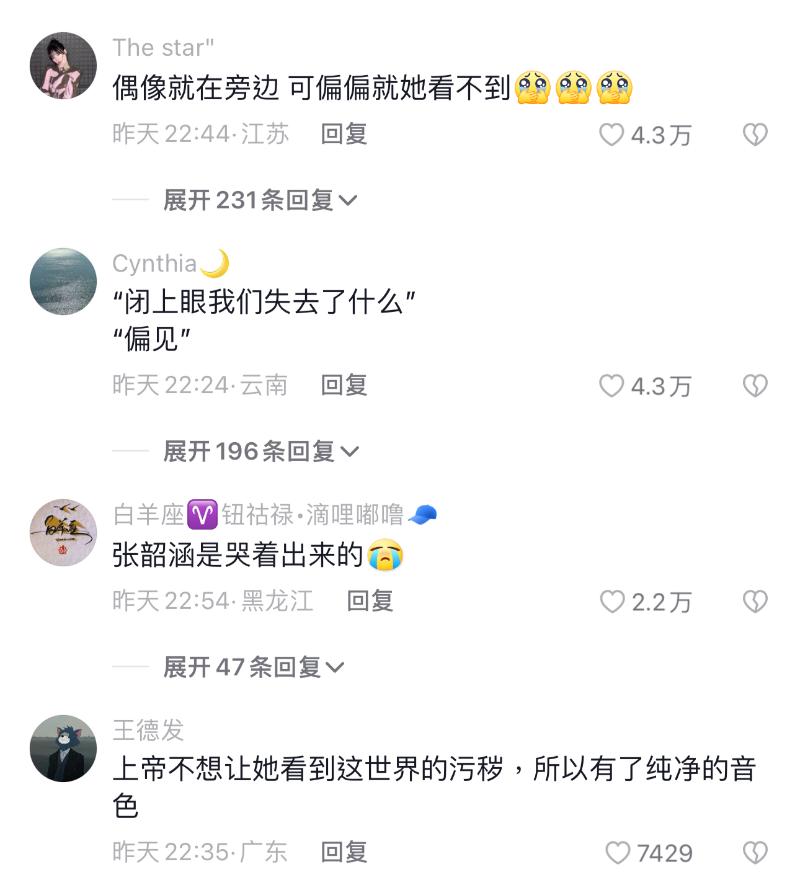Dislike 王德发's comment
The image size is (800, 890).
755,853
